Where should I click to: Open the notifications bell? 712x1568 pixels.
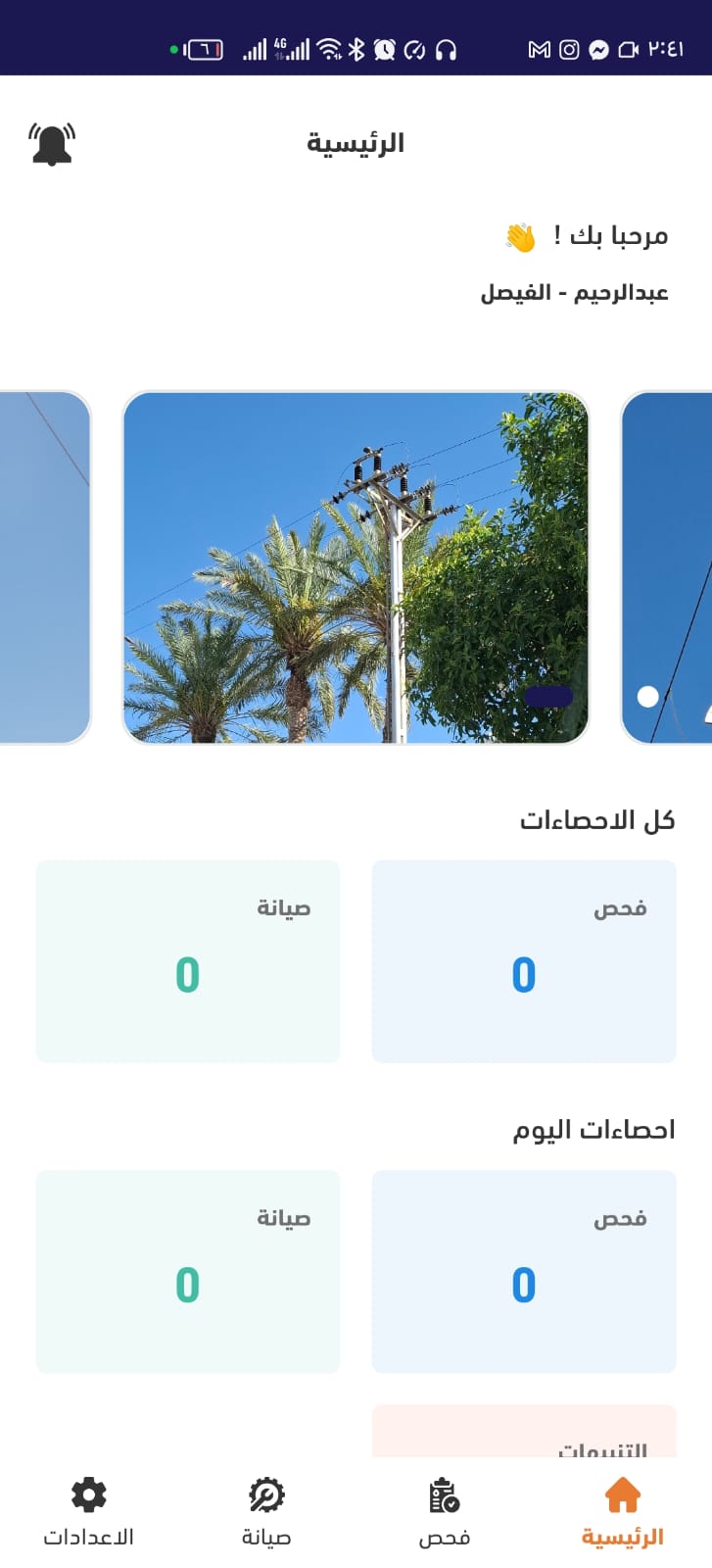[x=52, y=144]
